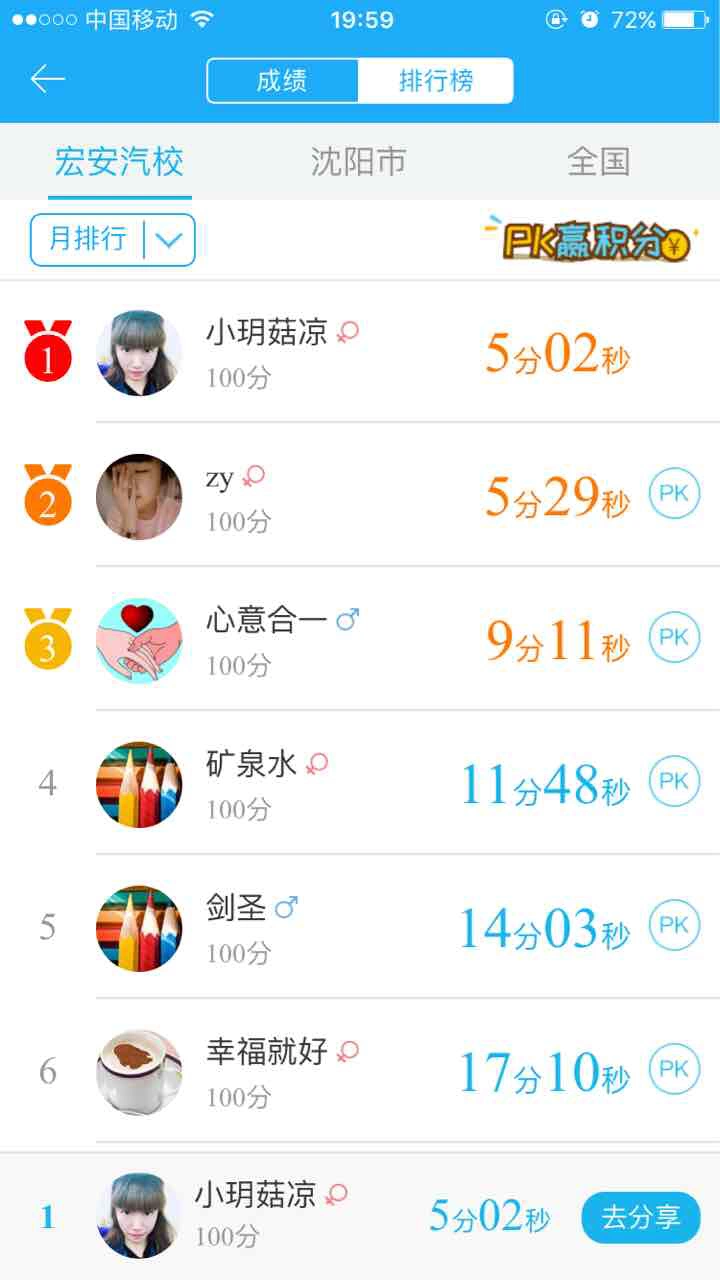View the 全国 ranking tab
Screen dimensions: 720x1280
click(598, 162)
